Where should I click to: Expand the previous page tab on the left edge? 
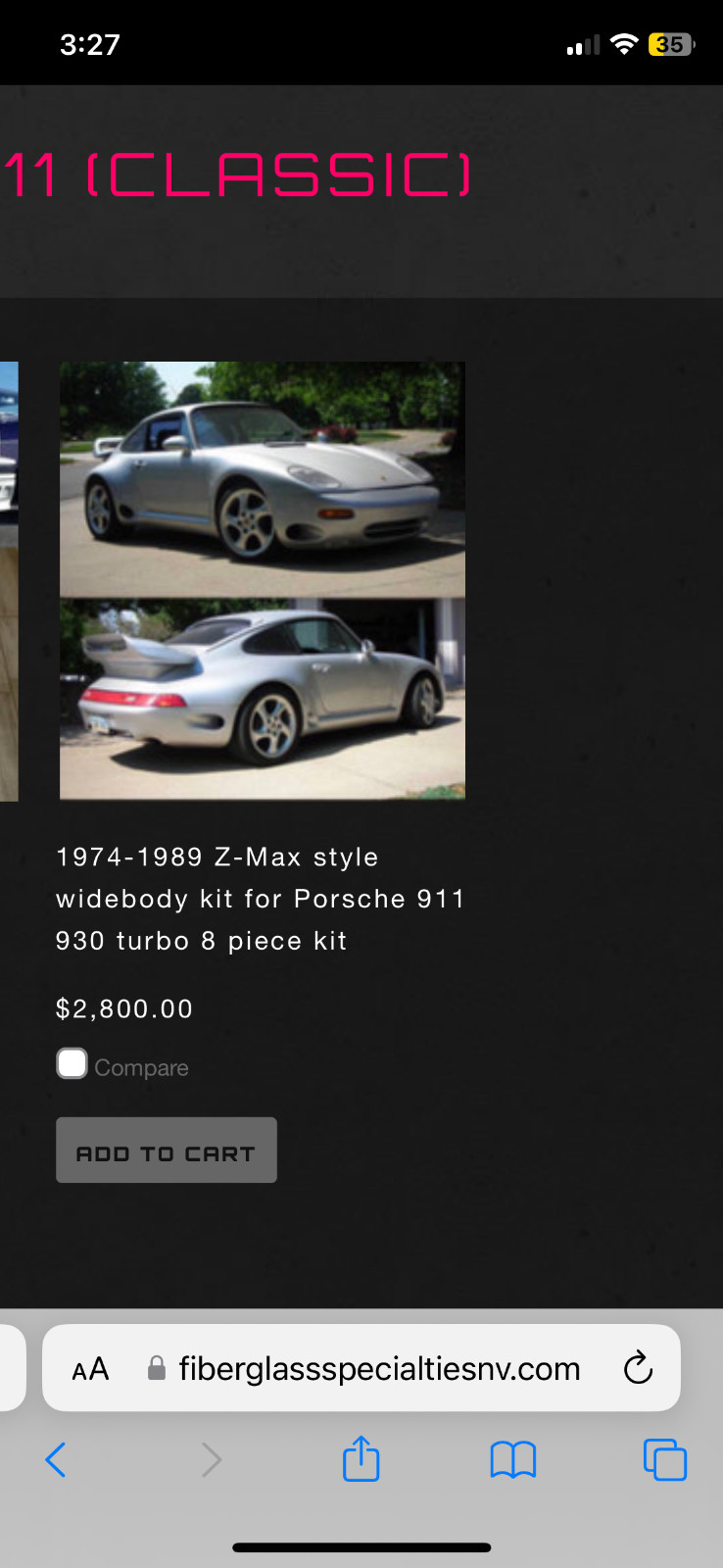(8, 578)
